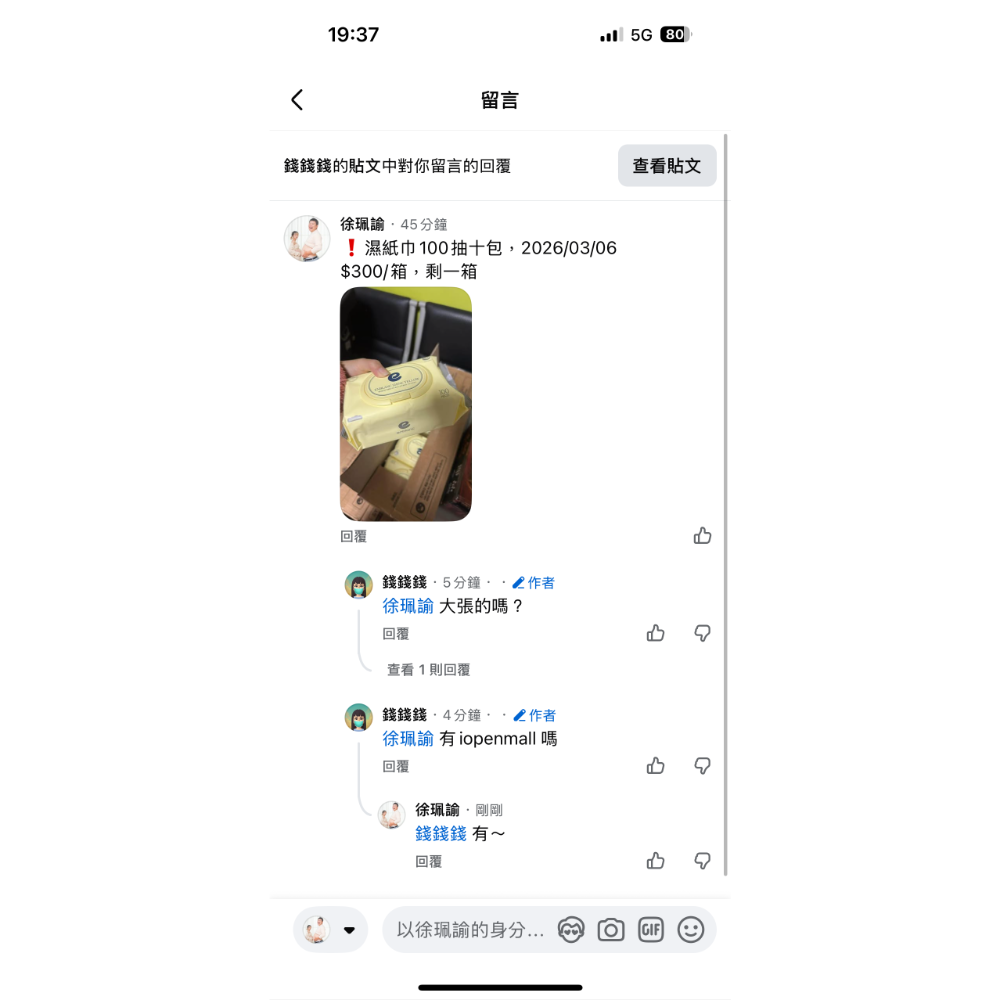Focus the 以徐珮諭的身分 comment field

pyautogui.click(x=470, y=930)
